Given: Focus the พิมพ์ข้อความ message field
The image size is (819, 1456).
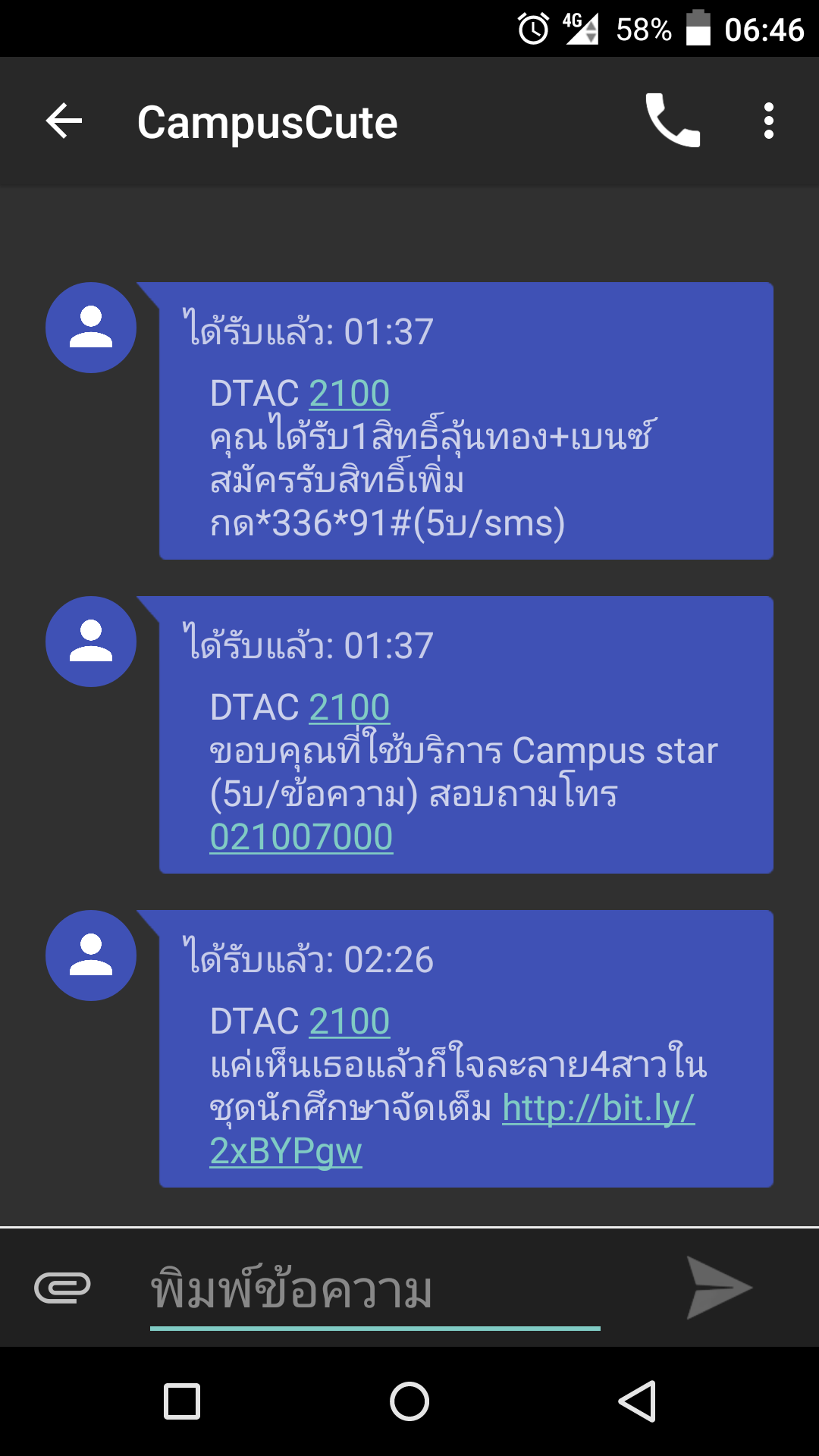Looking at the screenshot, I should tap(375, 1290).
